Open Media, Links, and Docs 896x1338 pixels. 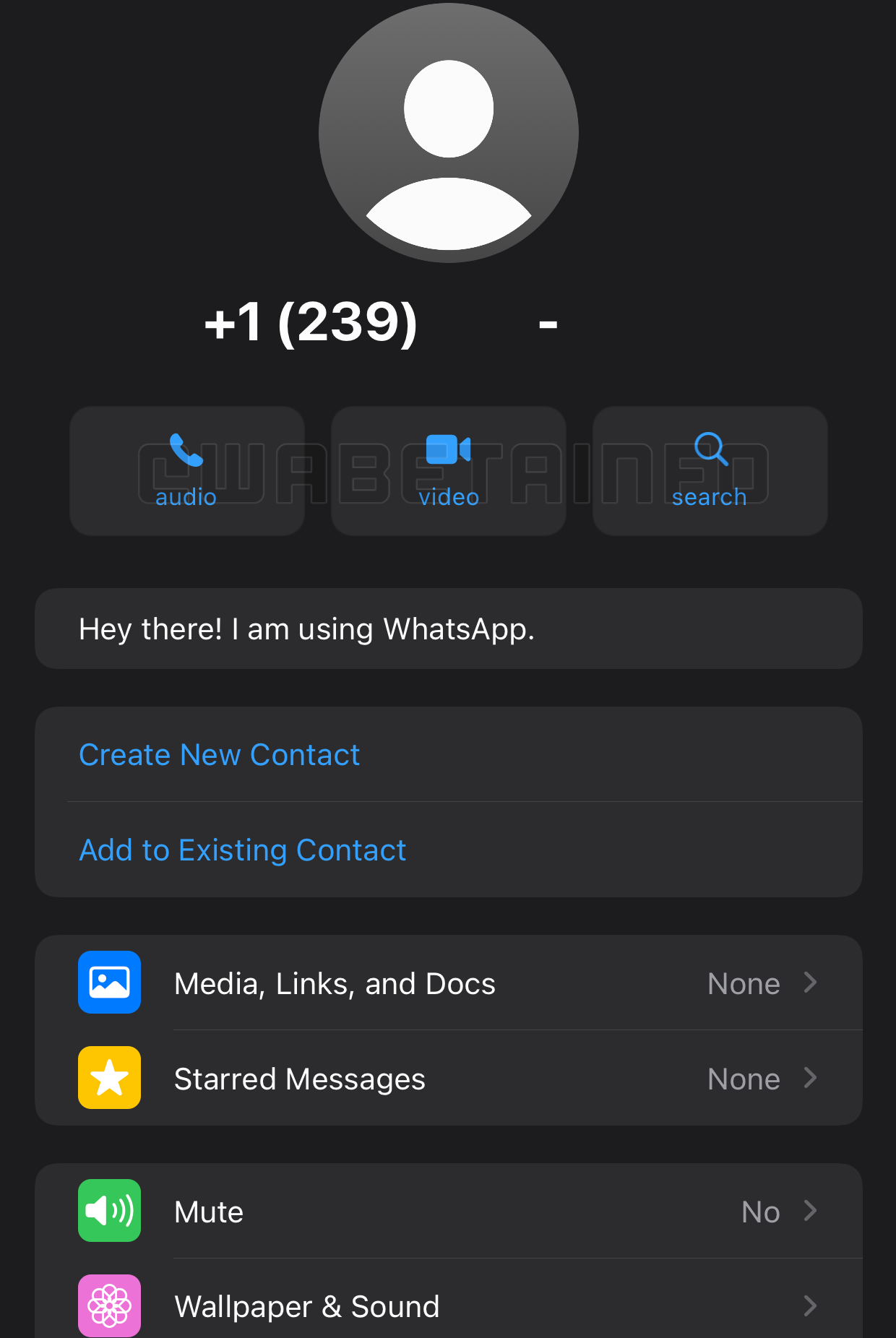[448, 983]
